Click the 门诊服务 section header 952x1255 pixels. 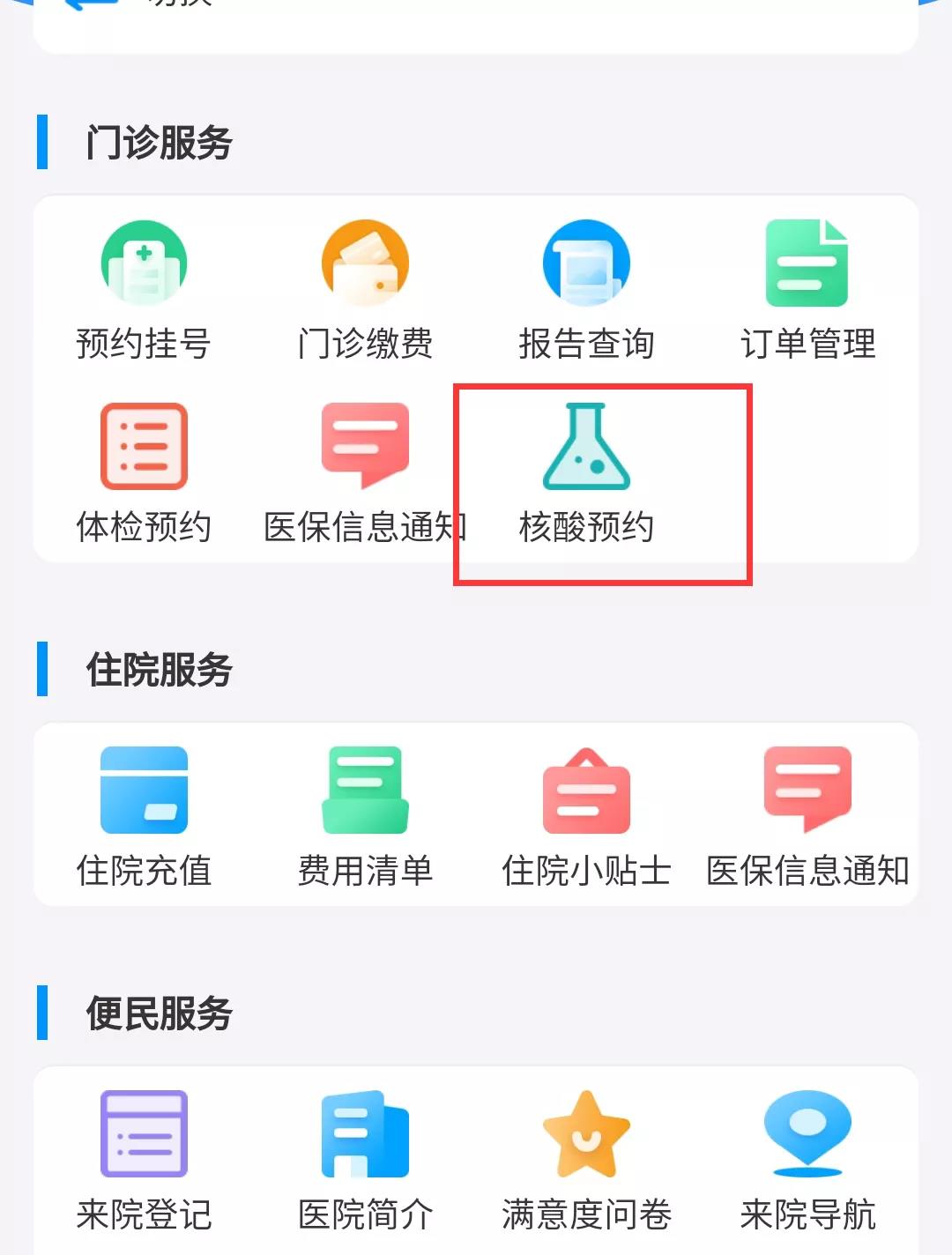click(x=159, y=141)
